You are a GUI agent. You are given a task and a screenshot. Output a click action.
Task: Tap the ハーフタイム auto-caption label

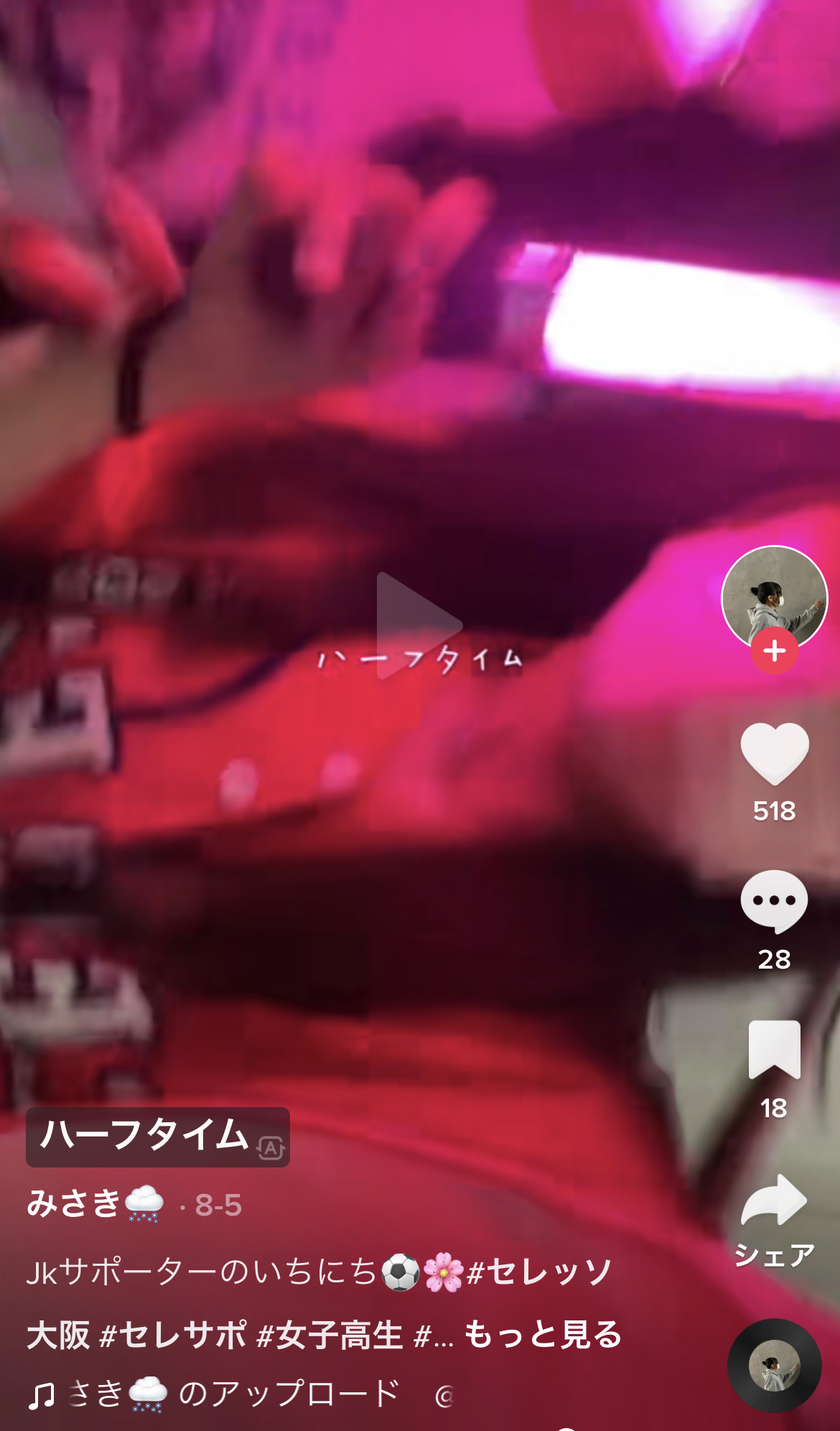click(x=158, y=1137)
